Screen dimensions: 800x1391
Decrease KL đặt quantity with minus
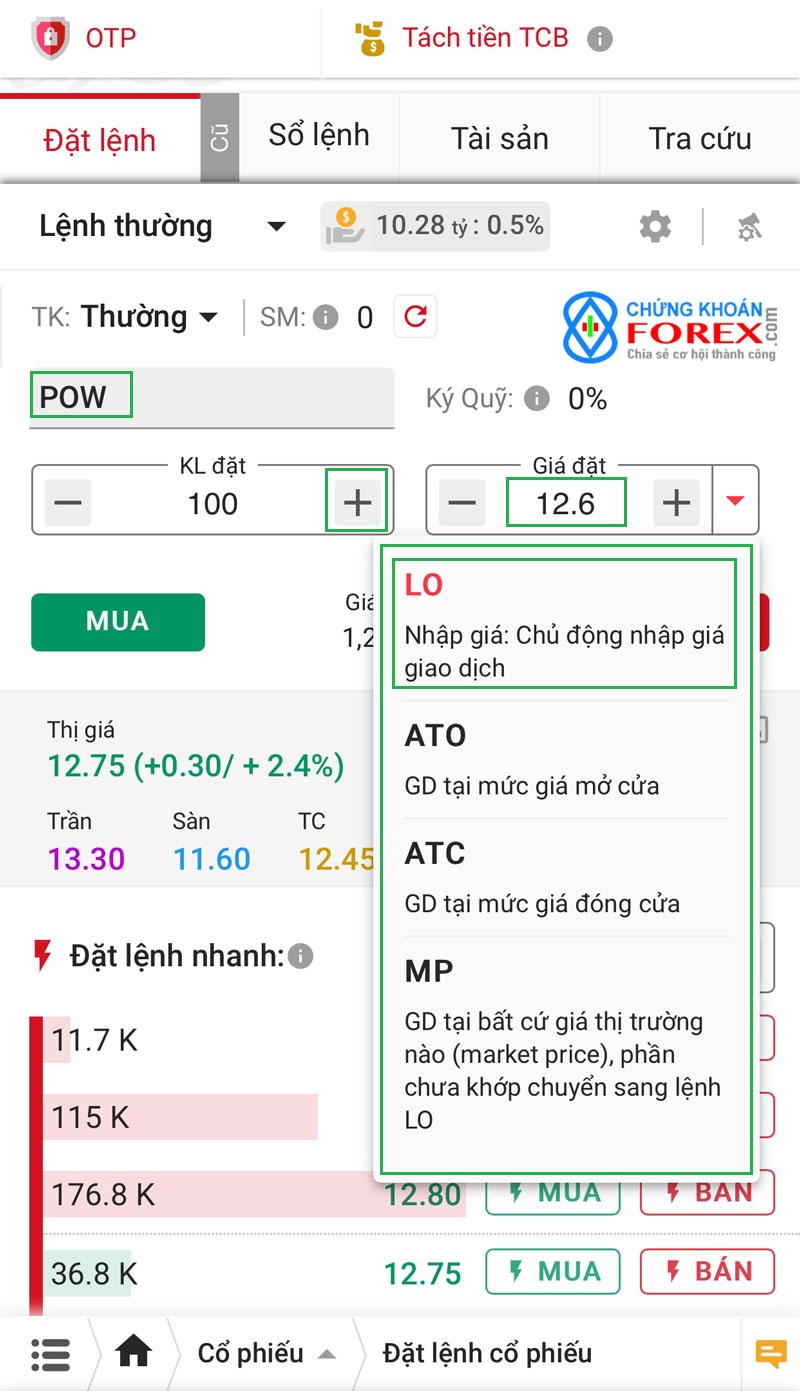[x=68, y=503]
